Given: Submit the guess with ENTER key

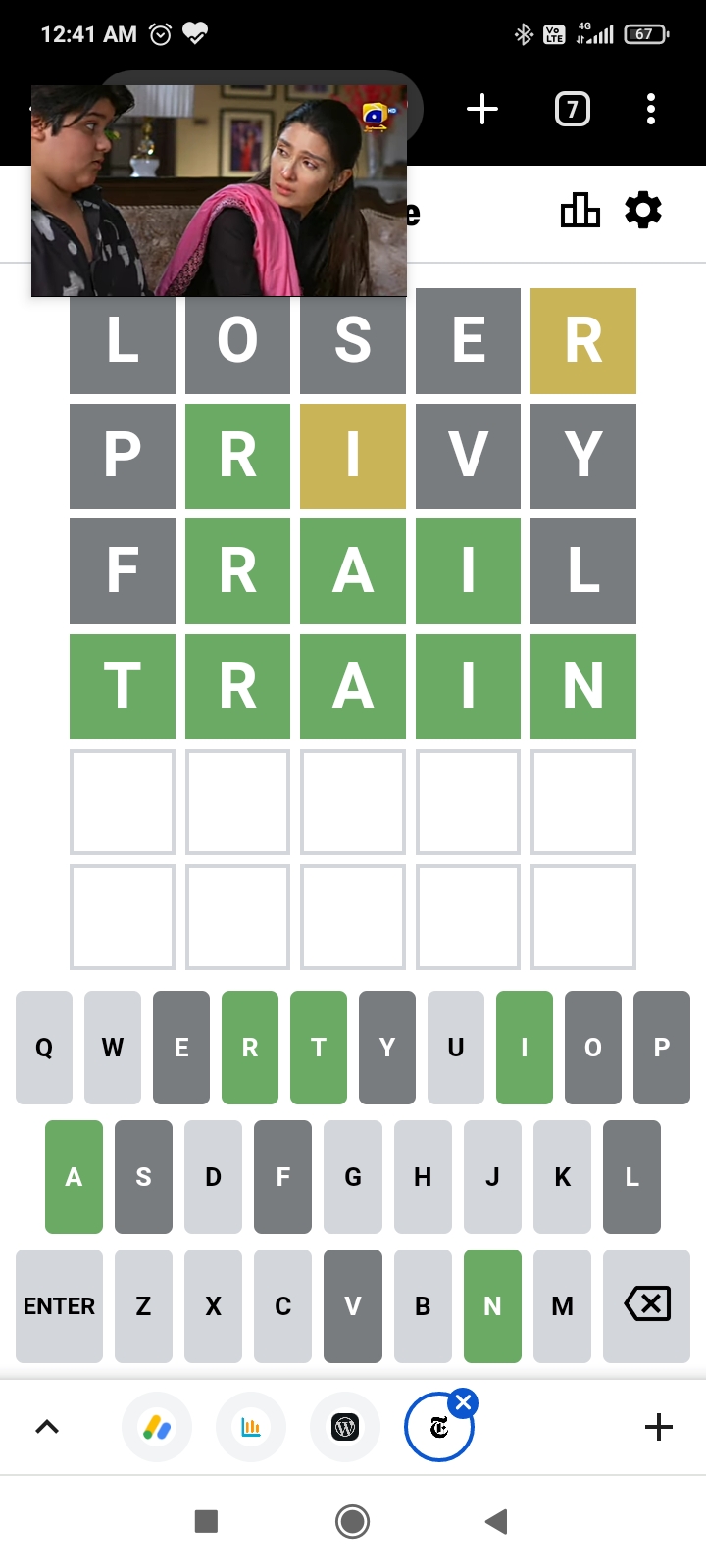Looking at the screenshot, I should (x=59, y=1306).
